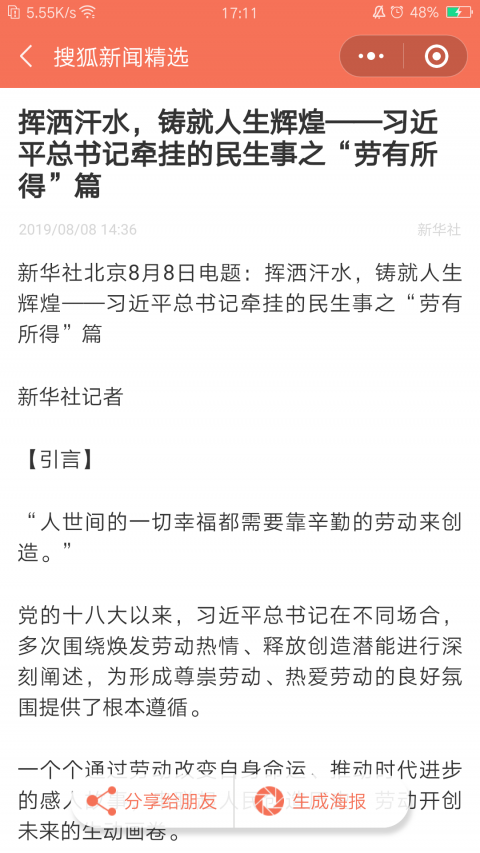Generate a poster with 生成海报
Viewport: 480px width, 853px height.
[x=311, y=801]
